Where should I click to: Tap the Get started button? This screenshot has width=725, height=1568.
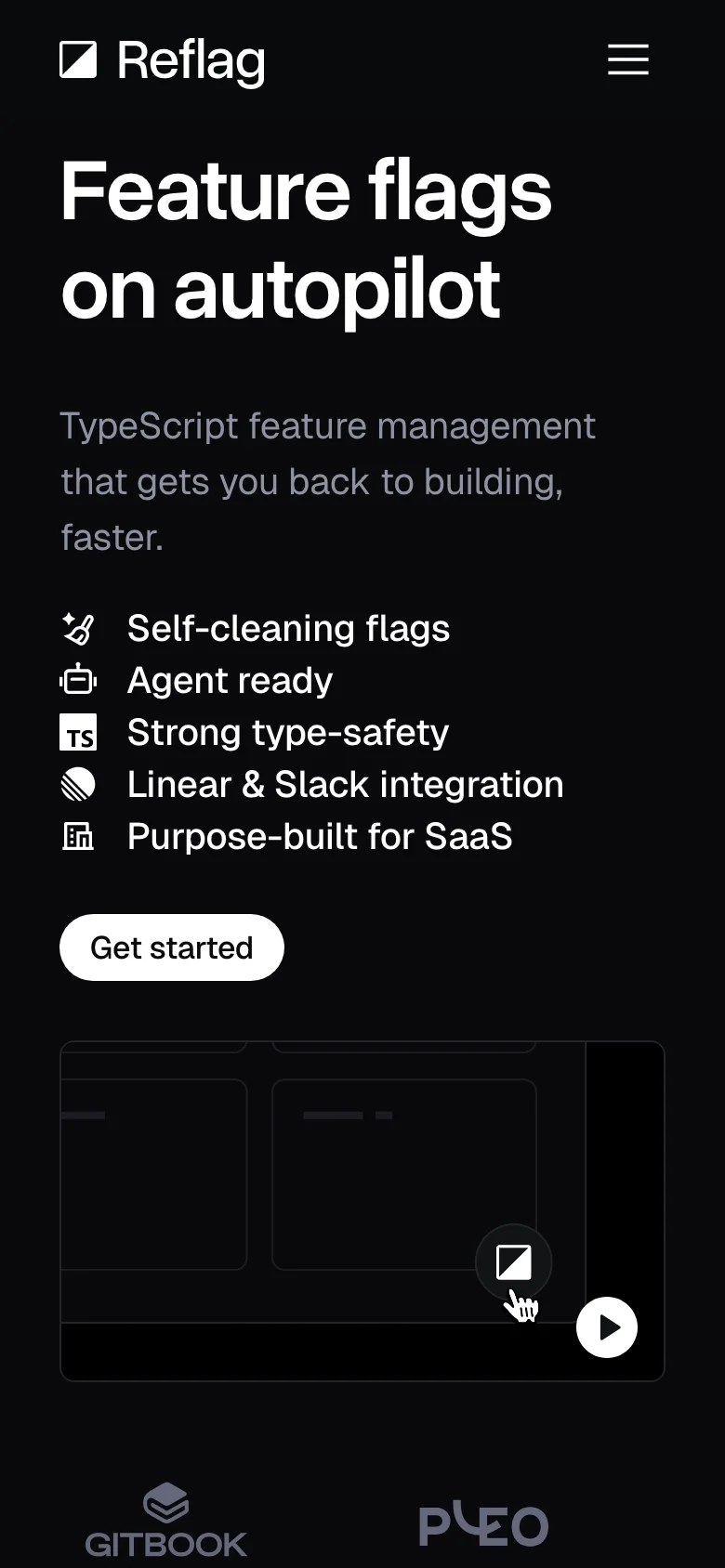tap(172, 947)
